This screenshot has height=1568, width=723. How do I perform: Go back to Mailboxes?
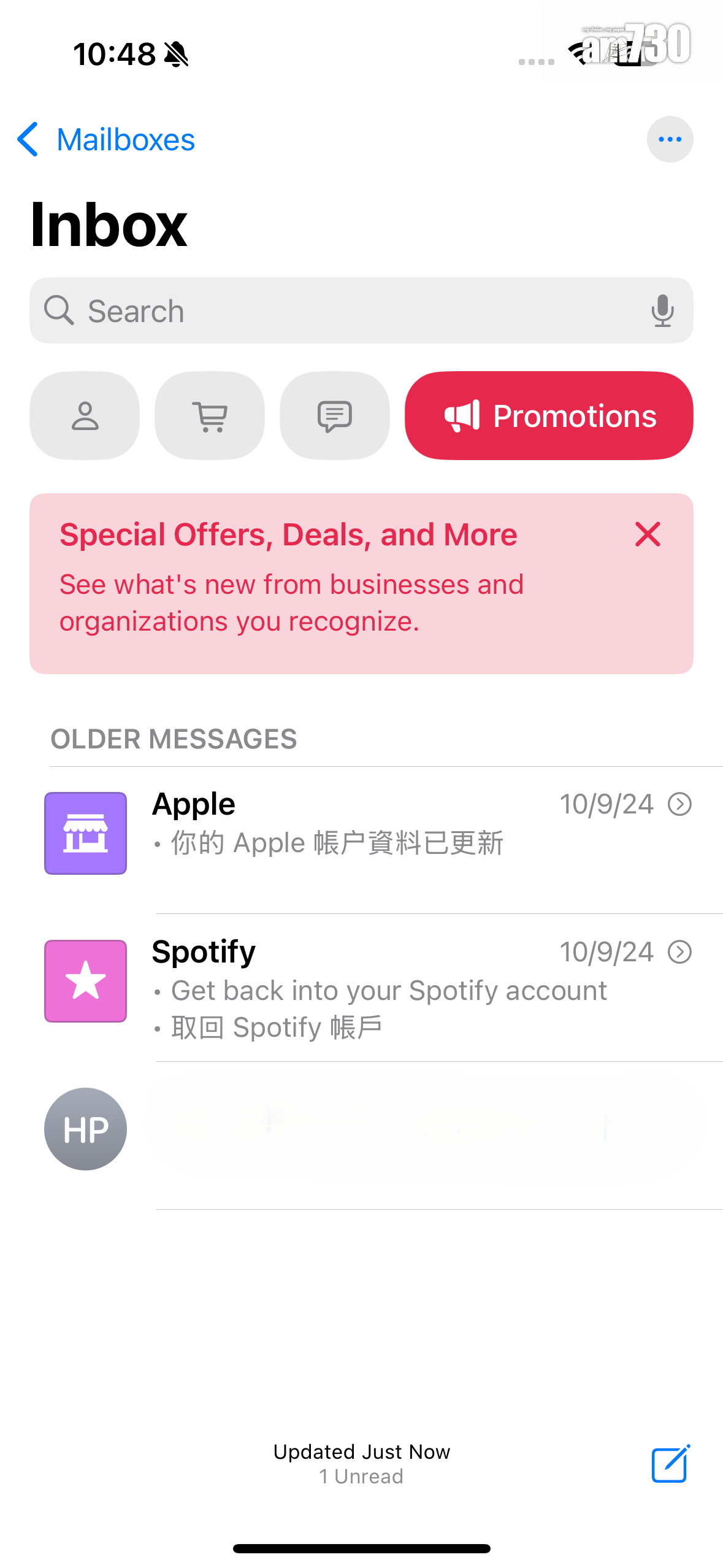click(105, 140)
